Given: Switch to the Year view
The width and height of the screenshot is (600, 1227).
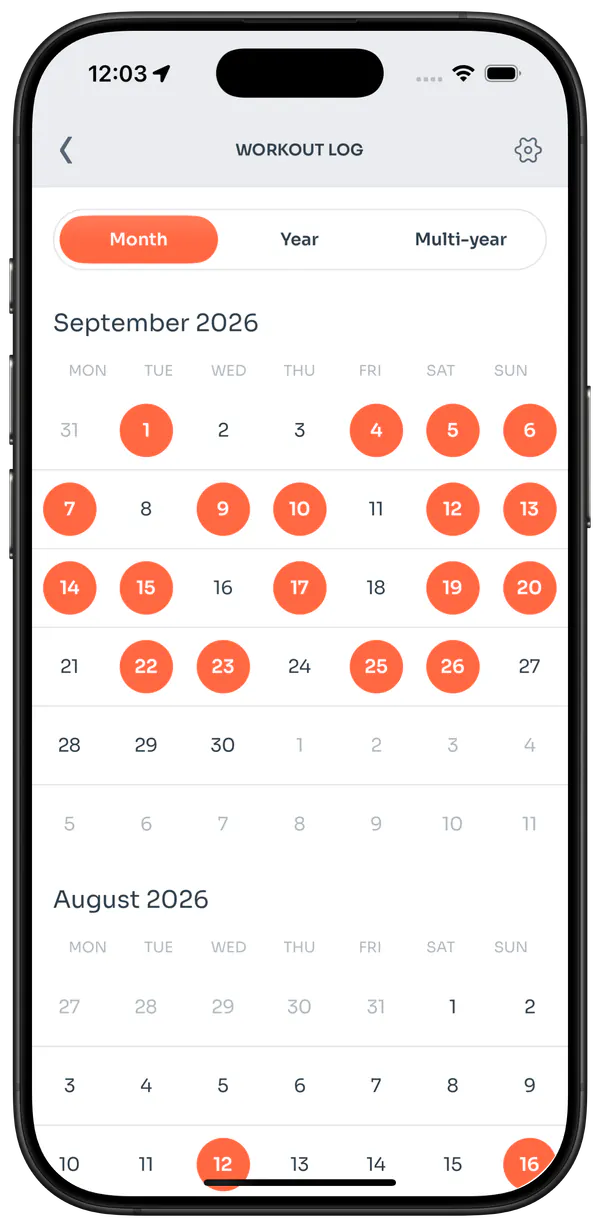Looking at the screenshot, I should pos(299,240).
